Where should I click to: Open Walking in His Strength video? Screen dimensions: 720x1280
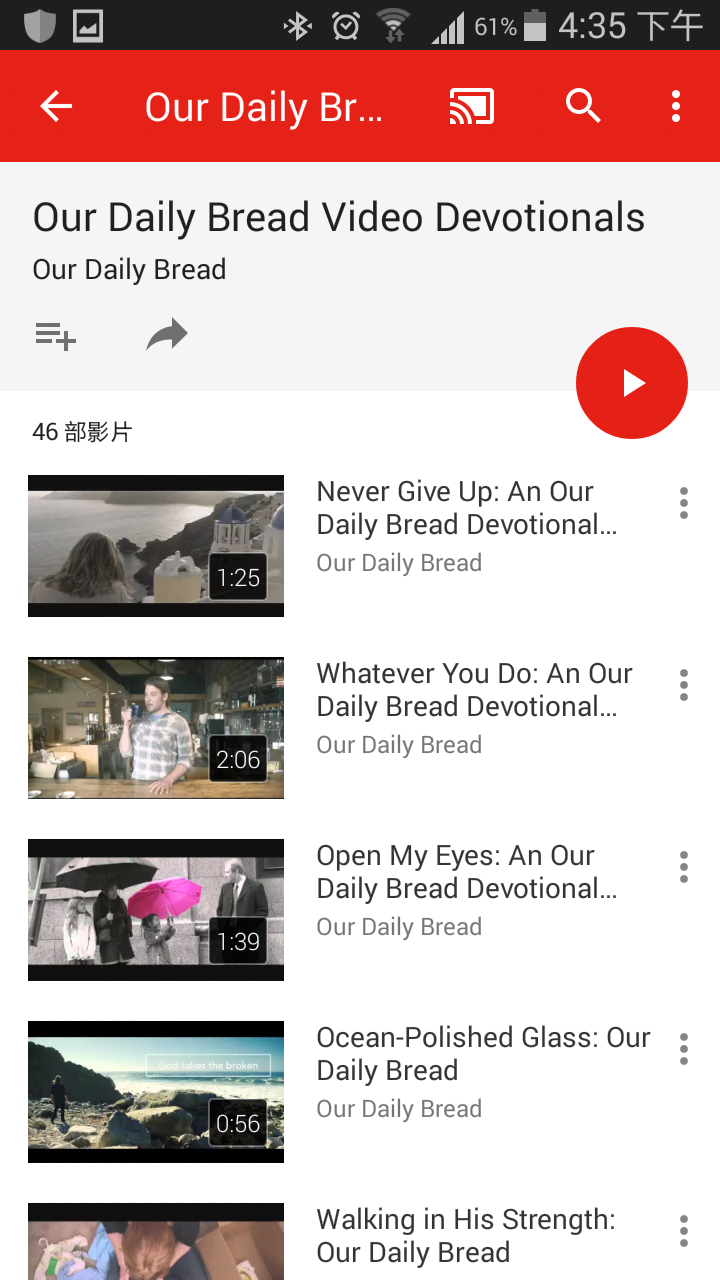pyautogui.click(x=466, y=1236)
